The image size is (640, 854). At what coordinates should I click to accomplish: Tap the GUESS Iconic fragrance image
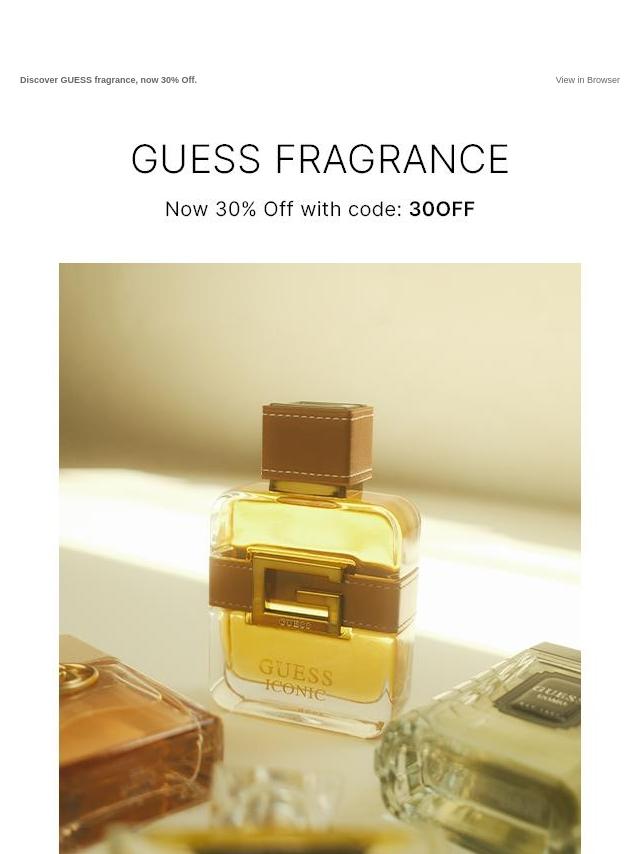pyautogui.click(x=320, y=558)
